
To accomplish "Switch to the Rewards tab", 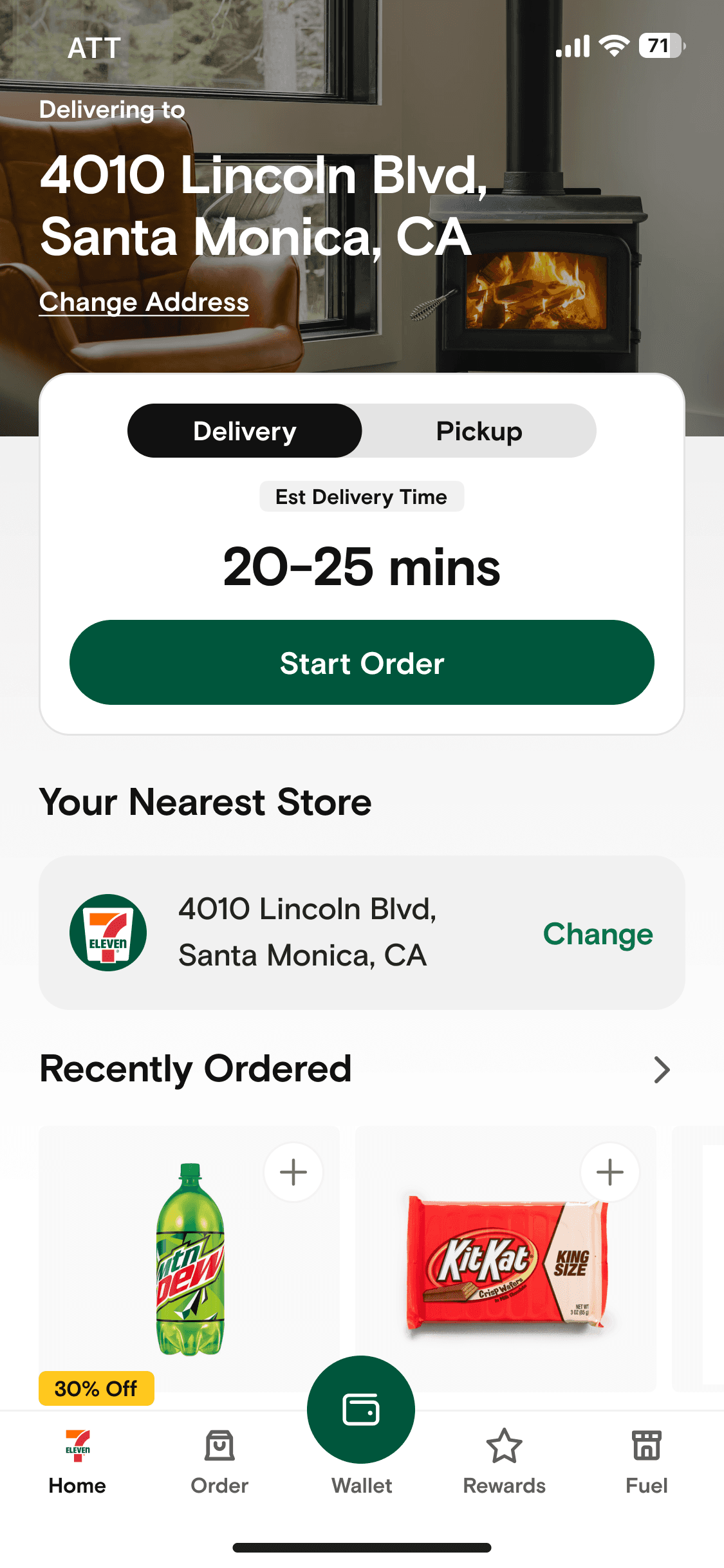I will 504,1461.
